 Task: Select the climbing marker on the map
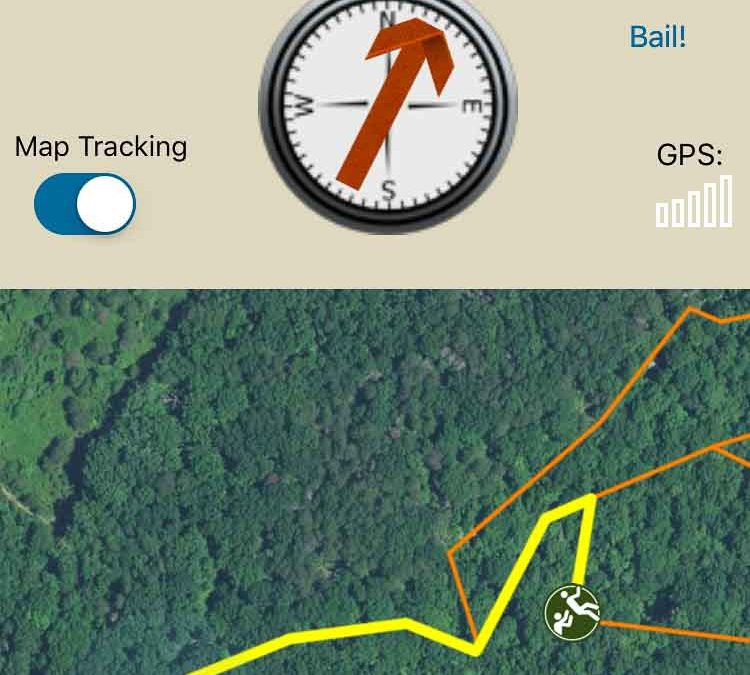click(x=572, y=611)
